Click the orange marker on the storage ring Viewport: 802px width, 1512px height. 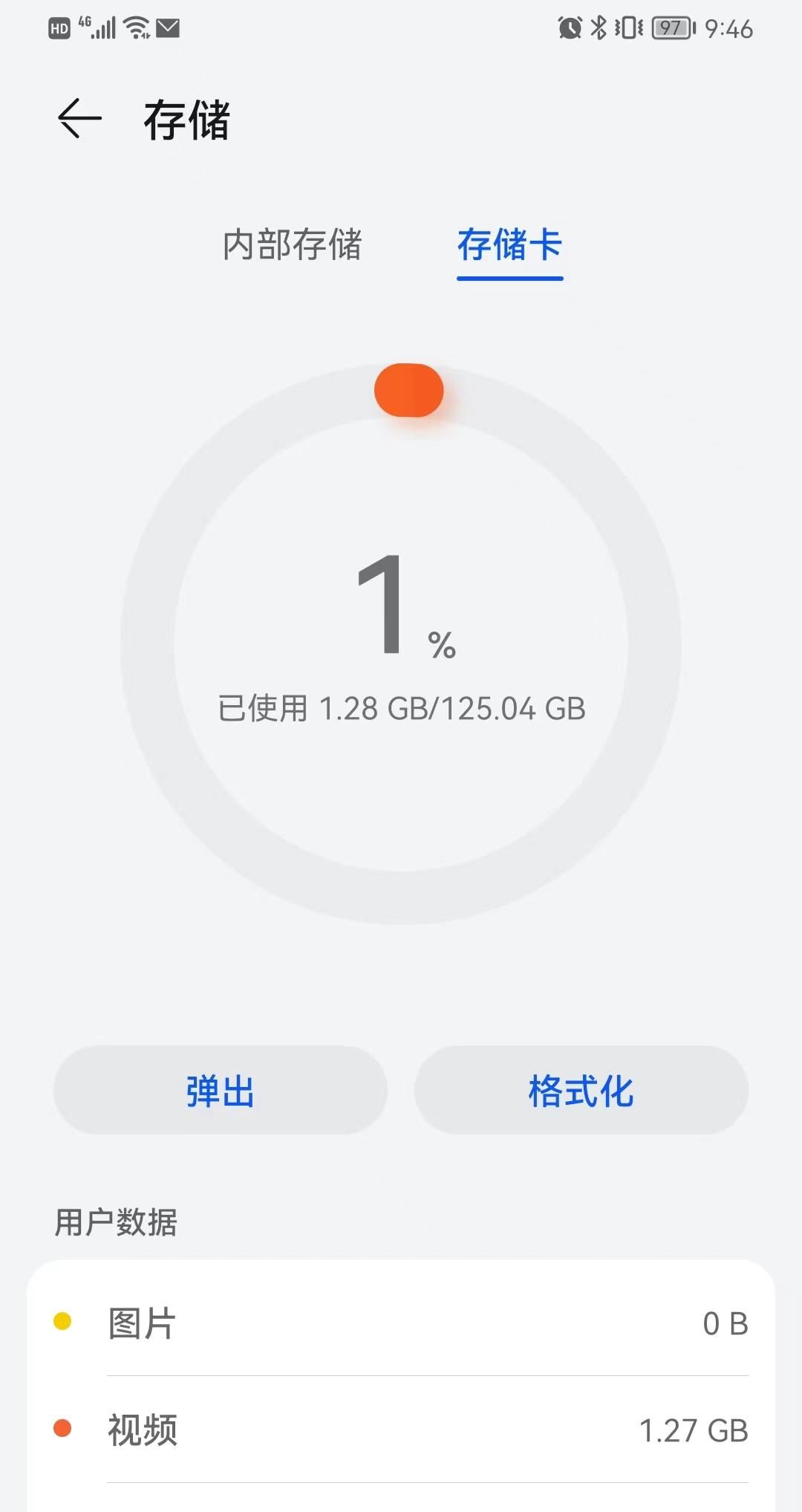409,389
